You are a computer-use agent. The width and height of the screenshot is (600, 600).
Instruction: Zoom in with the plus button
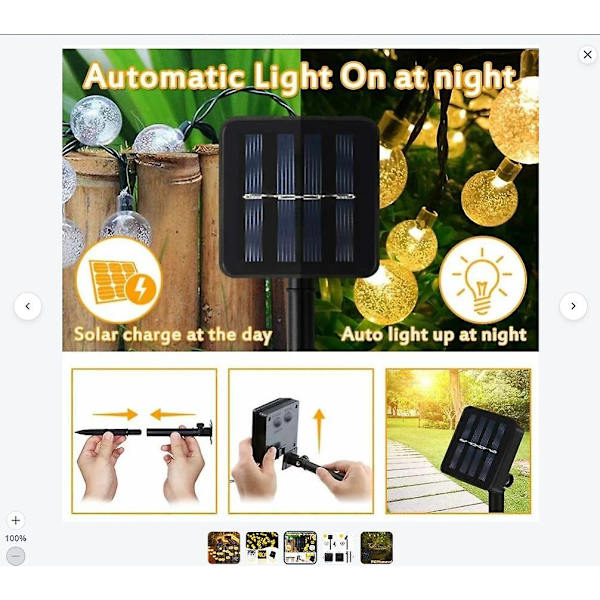[16, 520]
